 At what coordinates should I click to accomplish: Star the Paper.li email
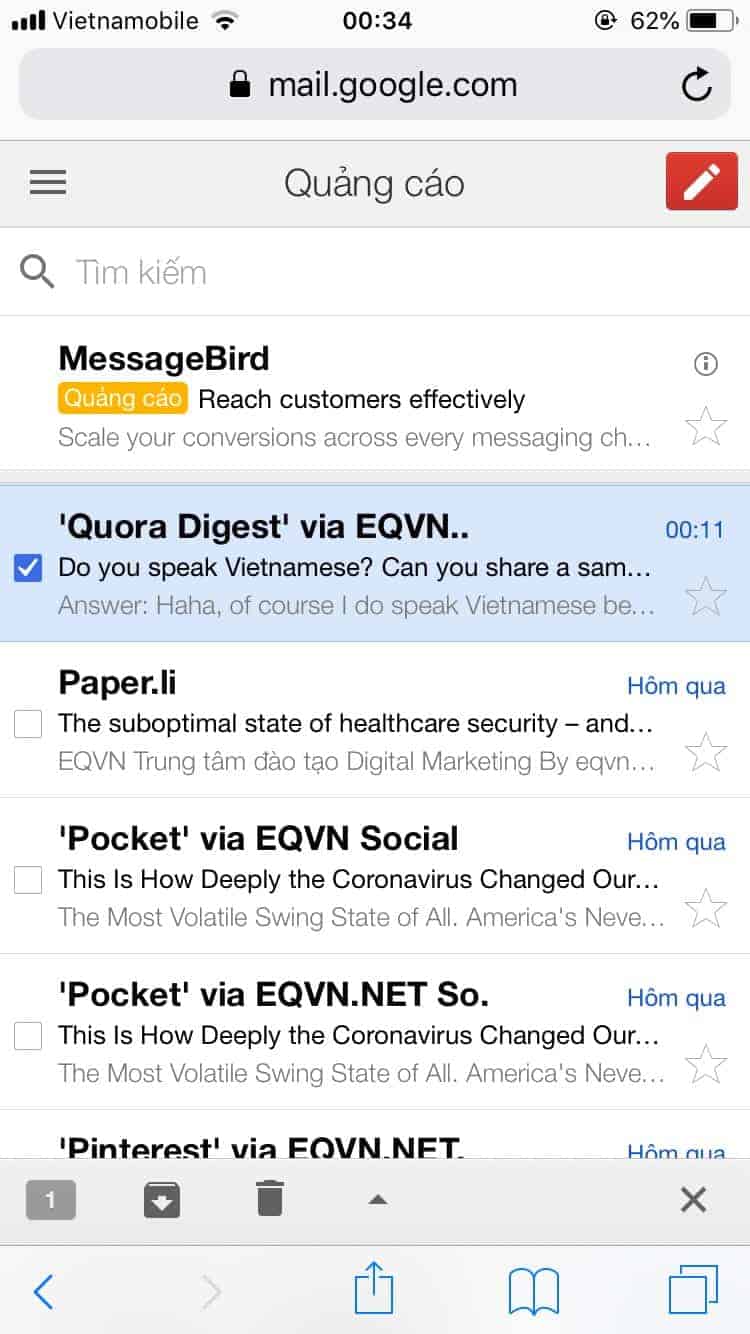coord(706,752)
